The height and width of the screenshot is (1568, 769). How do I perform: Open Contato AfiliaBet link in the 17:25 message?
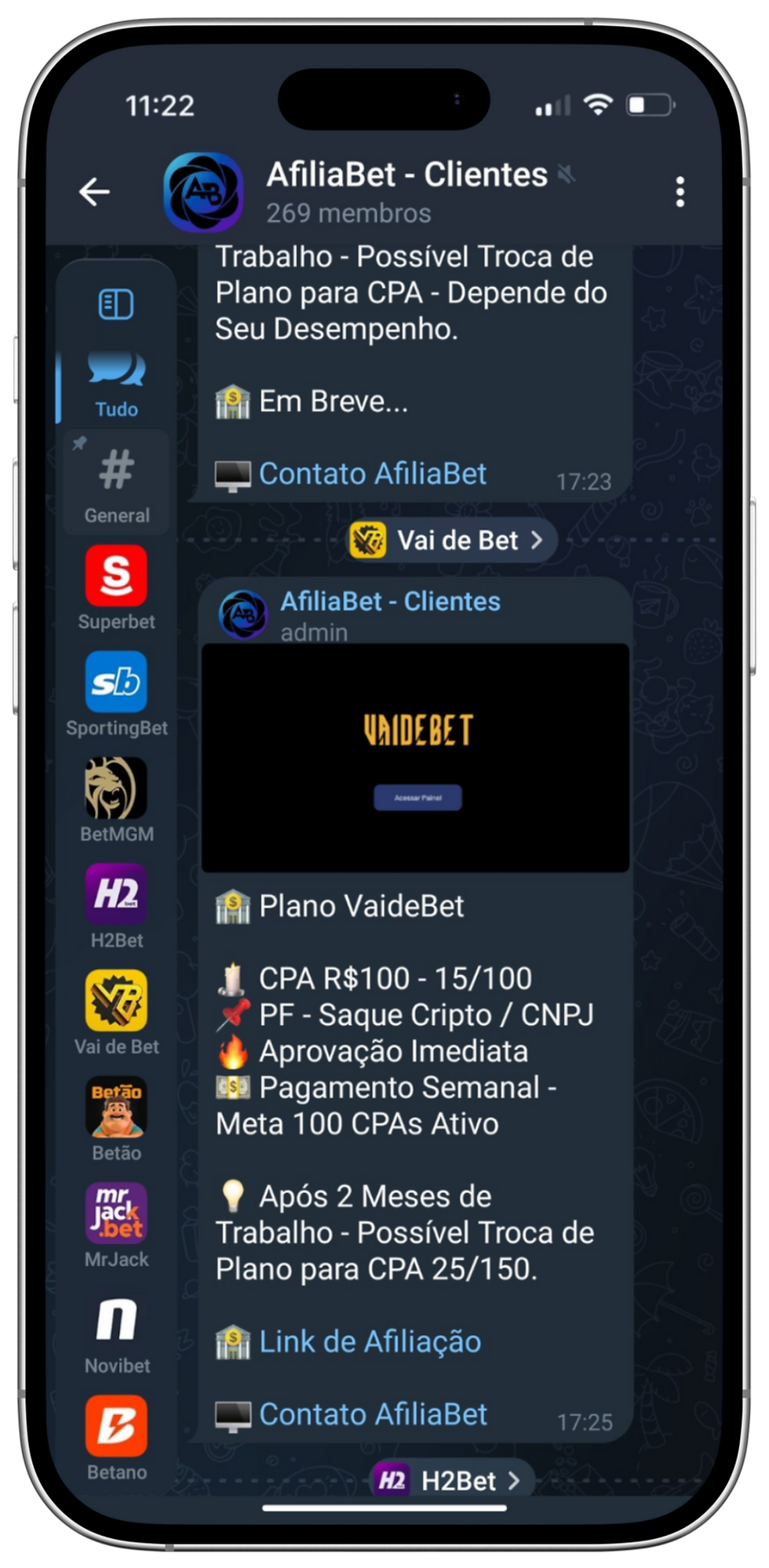pos(373,1414)
